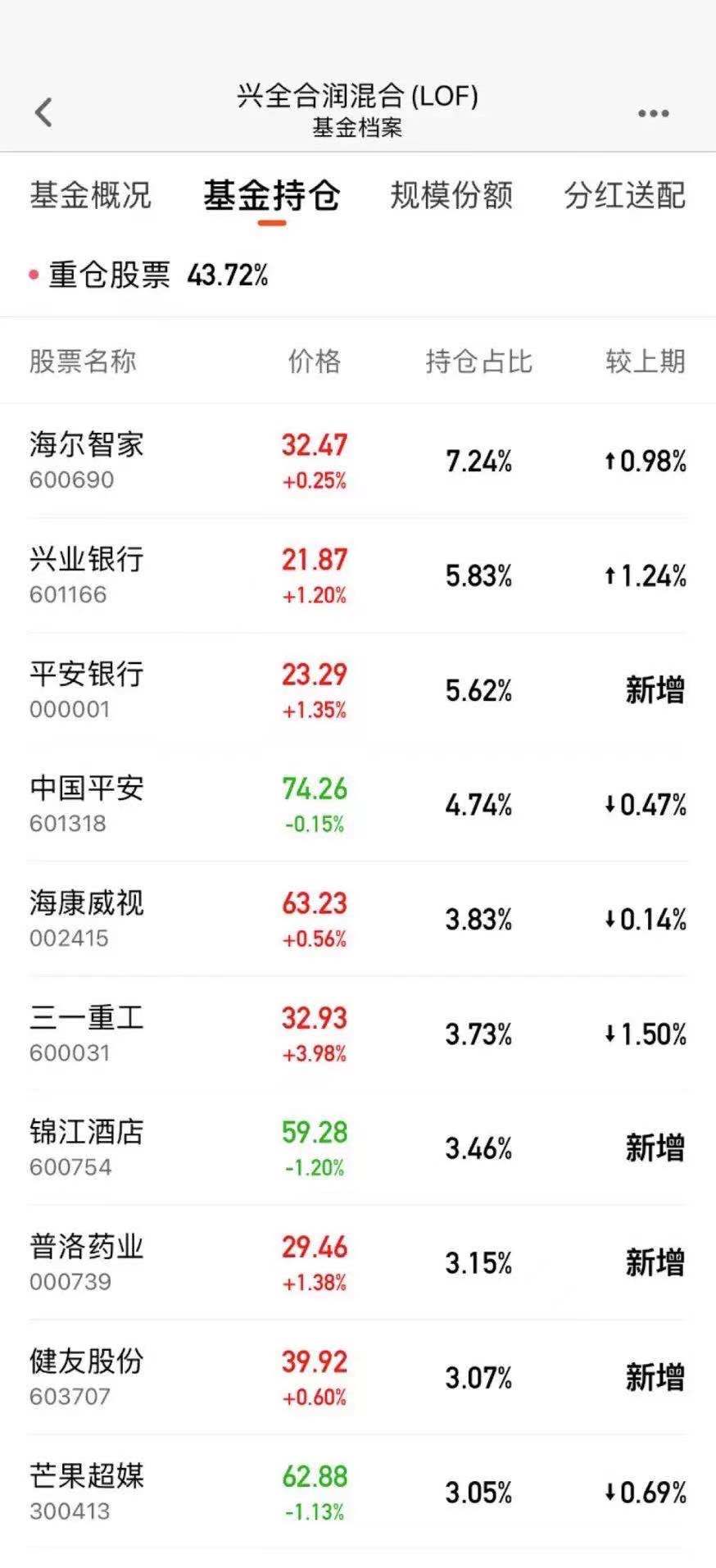Image resolution: width=716 pixels, height=1568 pixels.
Task: Open the 分红送配 tab
Action: tap(624, 196)
